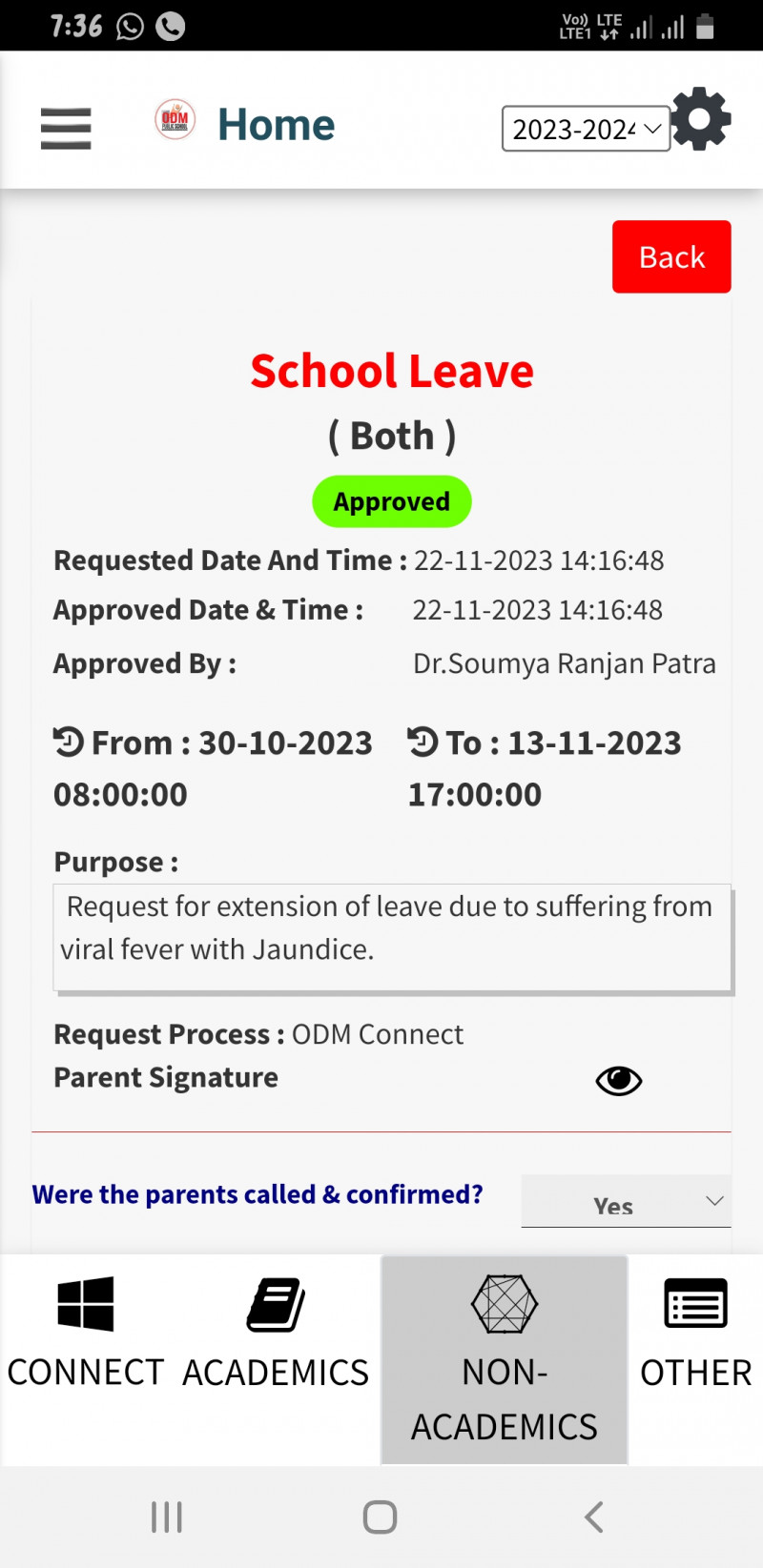763x1568 pixels.
Task: Tap the red Back button
Action: click(x=671, y=256)
